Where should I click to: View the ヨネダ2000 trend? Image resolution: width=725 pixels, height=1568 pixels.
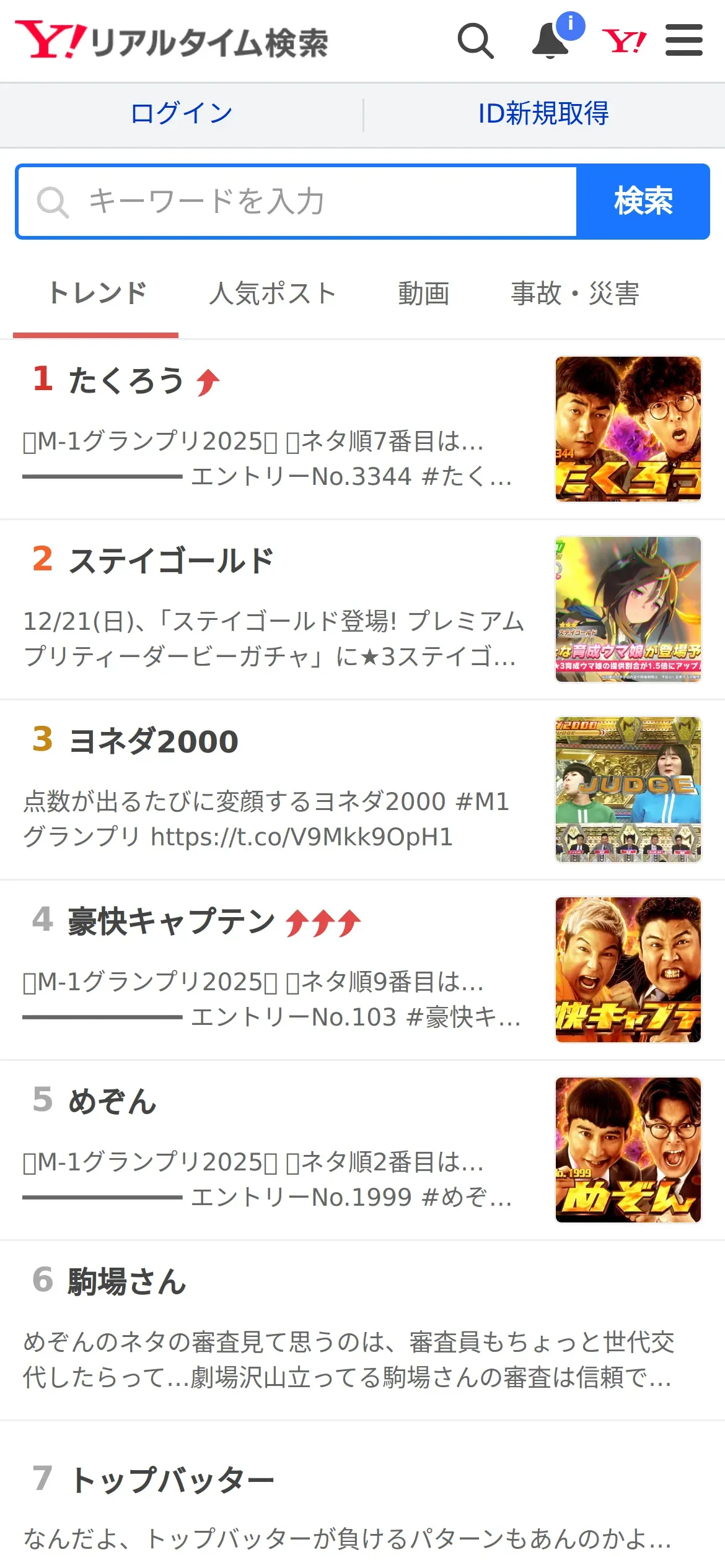coord(153,741)
